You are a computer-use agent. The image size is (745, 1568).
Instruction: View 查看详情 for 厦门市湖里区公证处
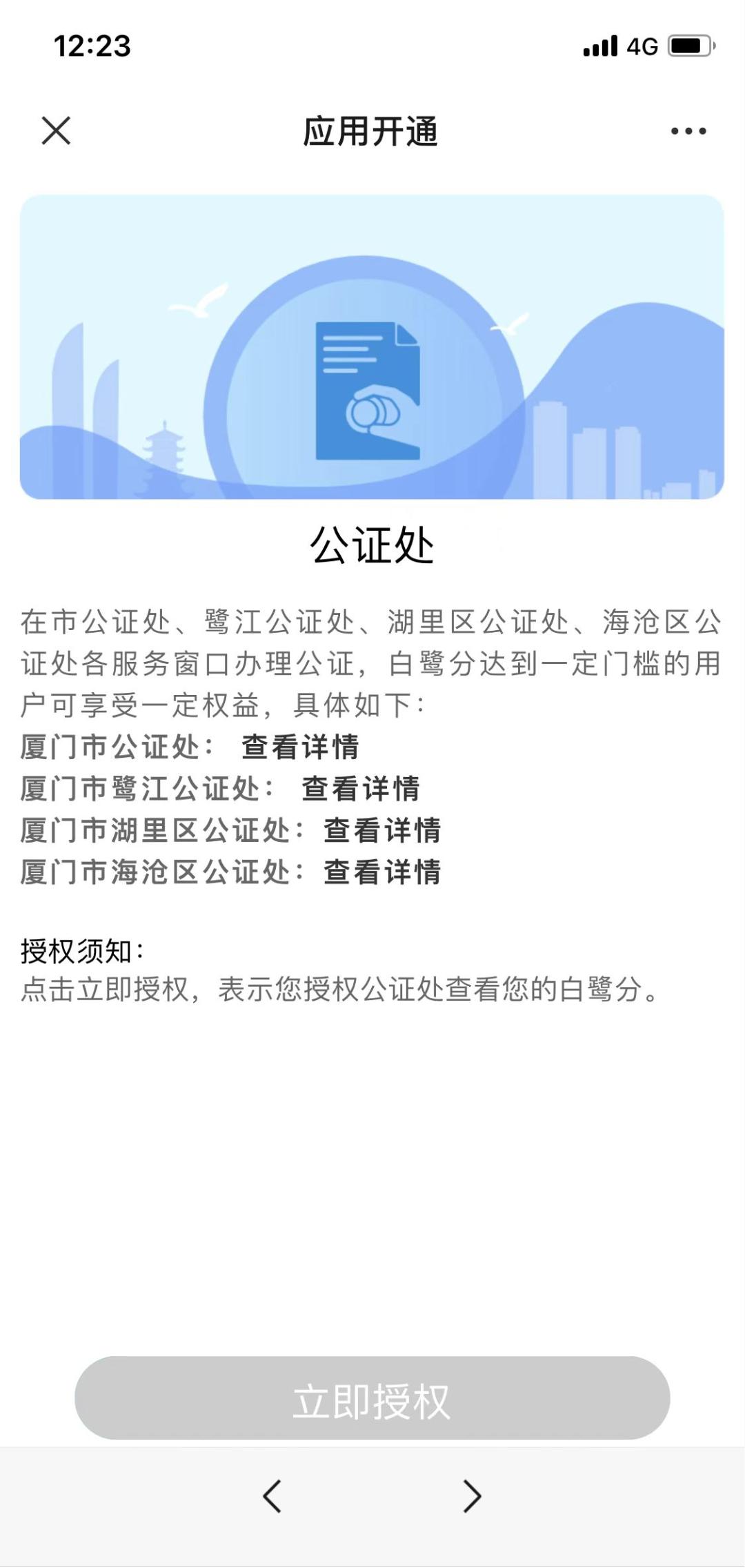click(x=381, y=830)
